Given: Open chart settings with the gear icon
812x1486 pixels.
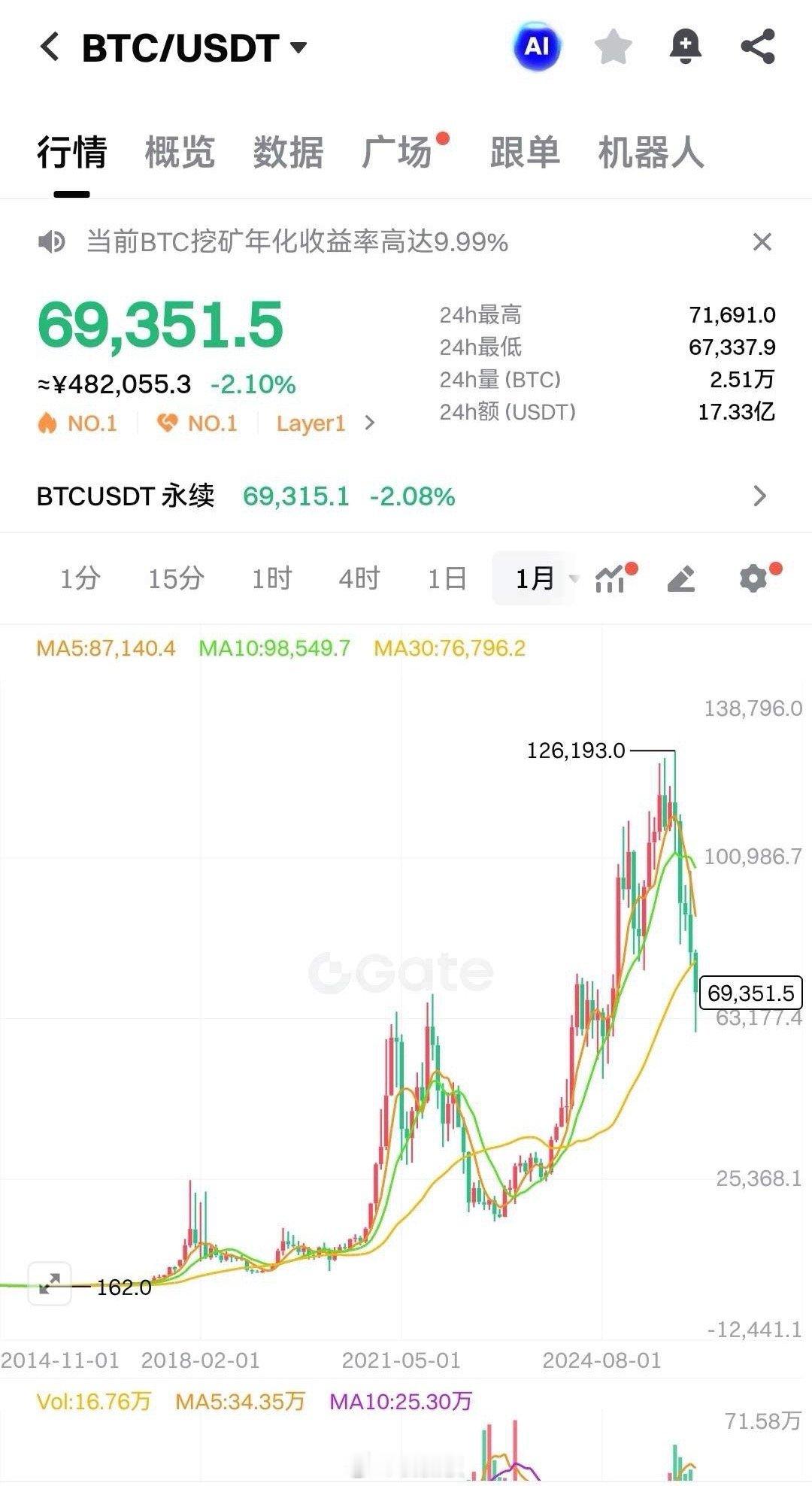Looking at the screenshot, I should (x=754, y=578).
